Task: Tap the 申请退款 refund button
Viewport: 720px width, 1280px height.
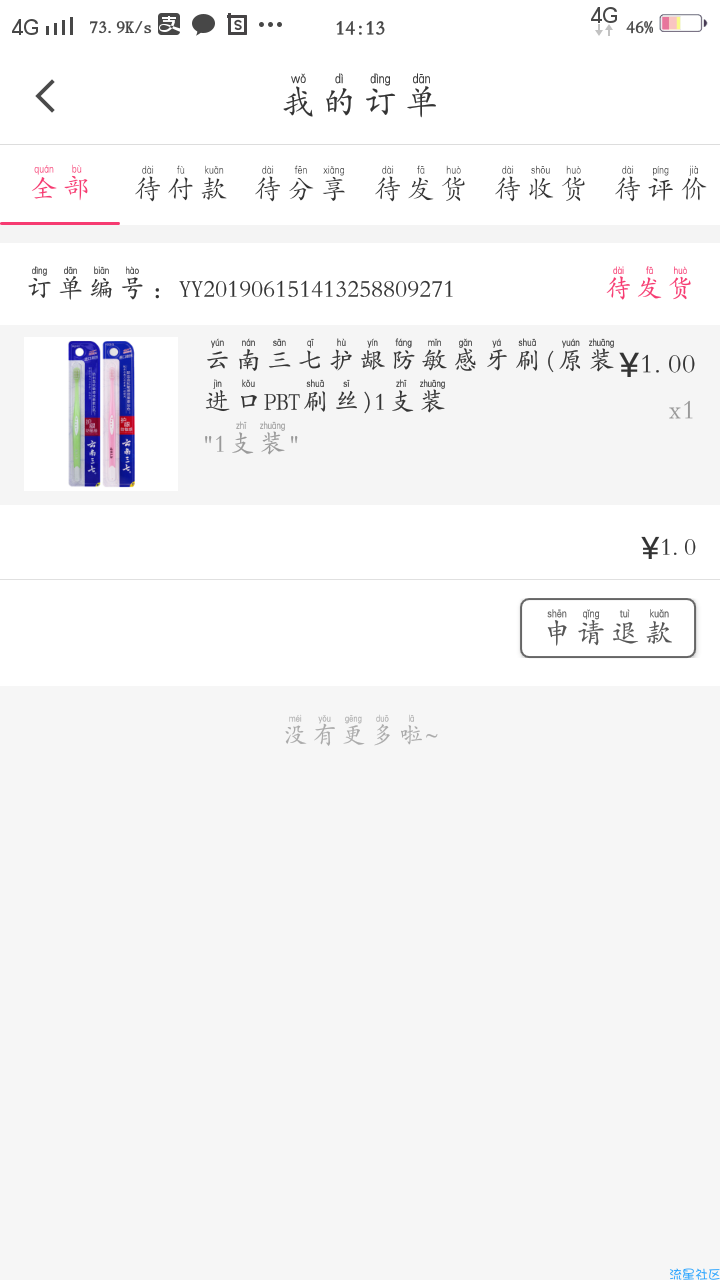Action: pos(608,628)
